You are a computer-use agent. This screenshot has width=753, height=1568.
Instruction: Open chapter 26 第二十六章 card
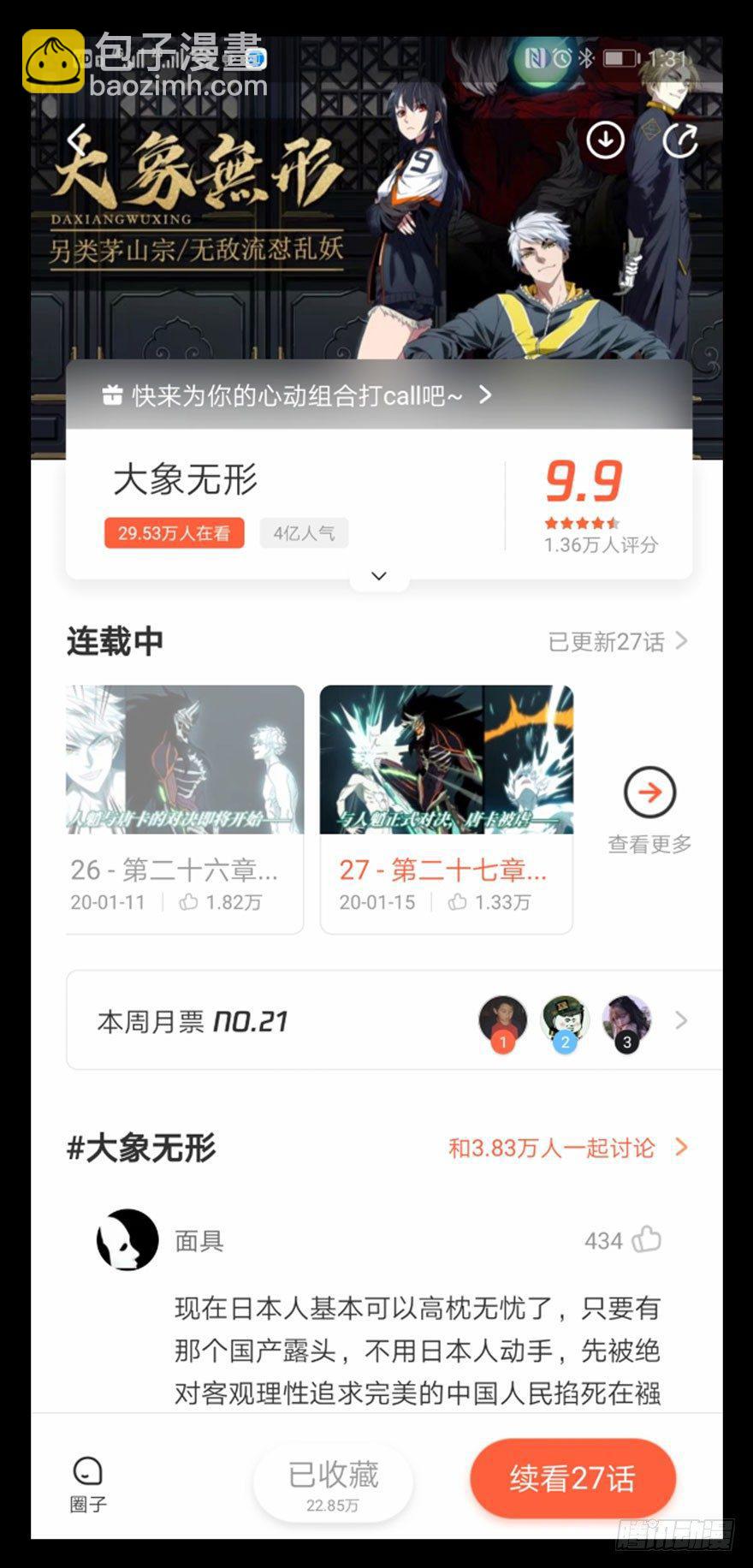pos(185,808)
